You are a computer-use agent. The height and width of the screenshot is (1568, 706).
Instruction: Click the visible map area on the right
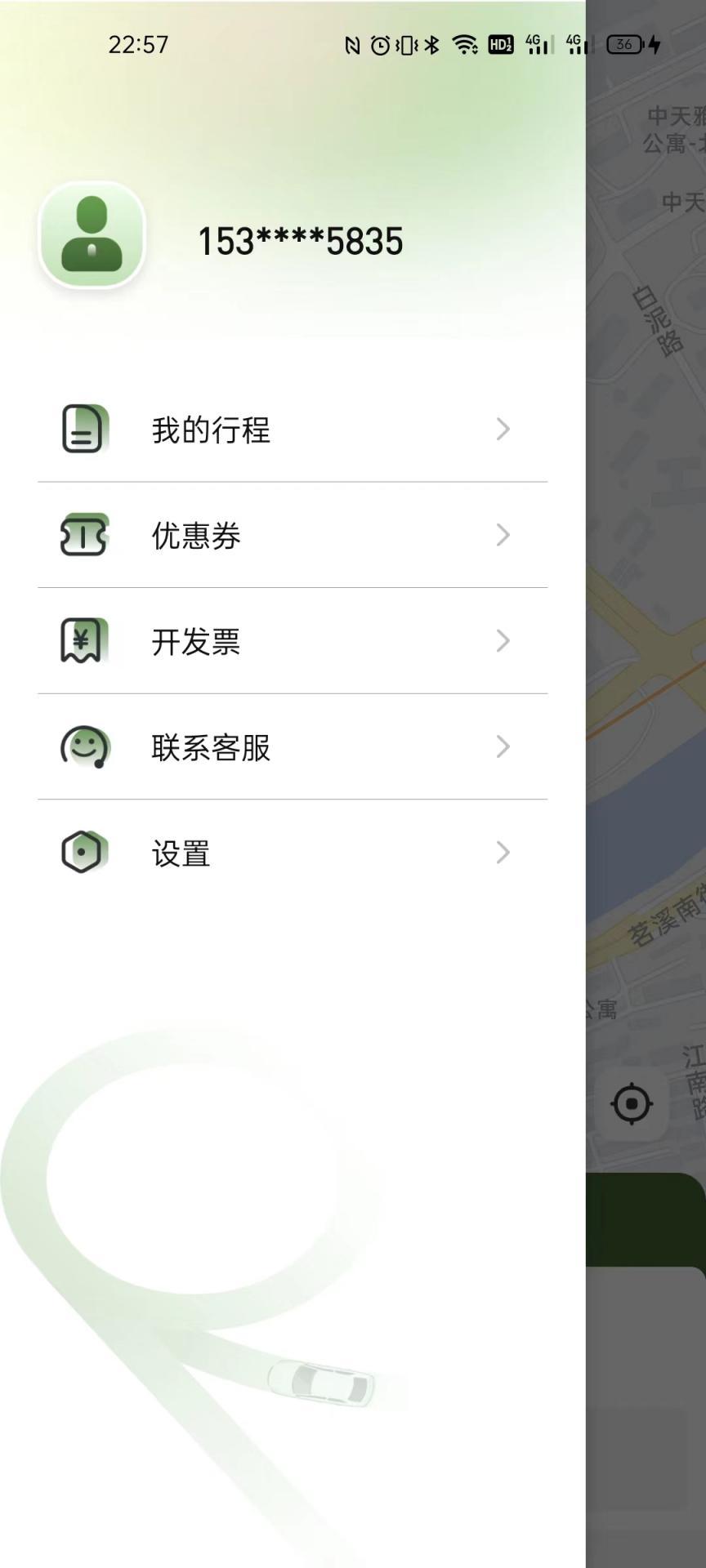coord(646,572)
